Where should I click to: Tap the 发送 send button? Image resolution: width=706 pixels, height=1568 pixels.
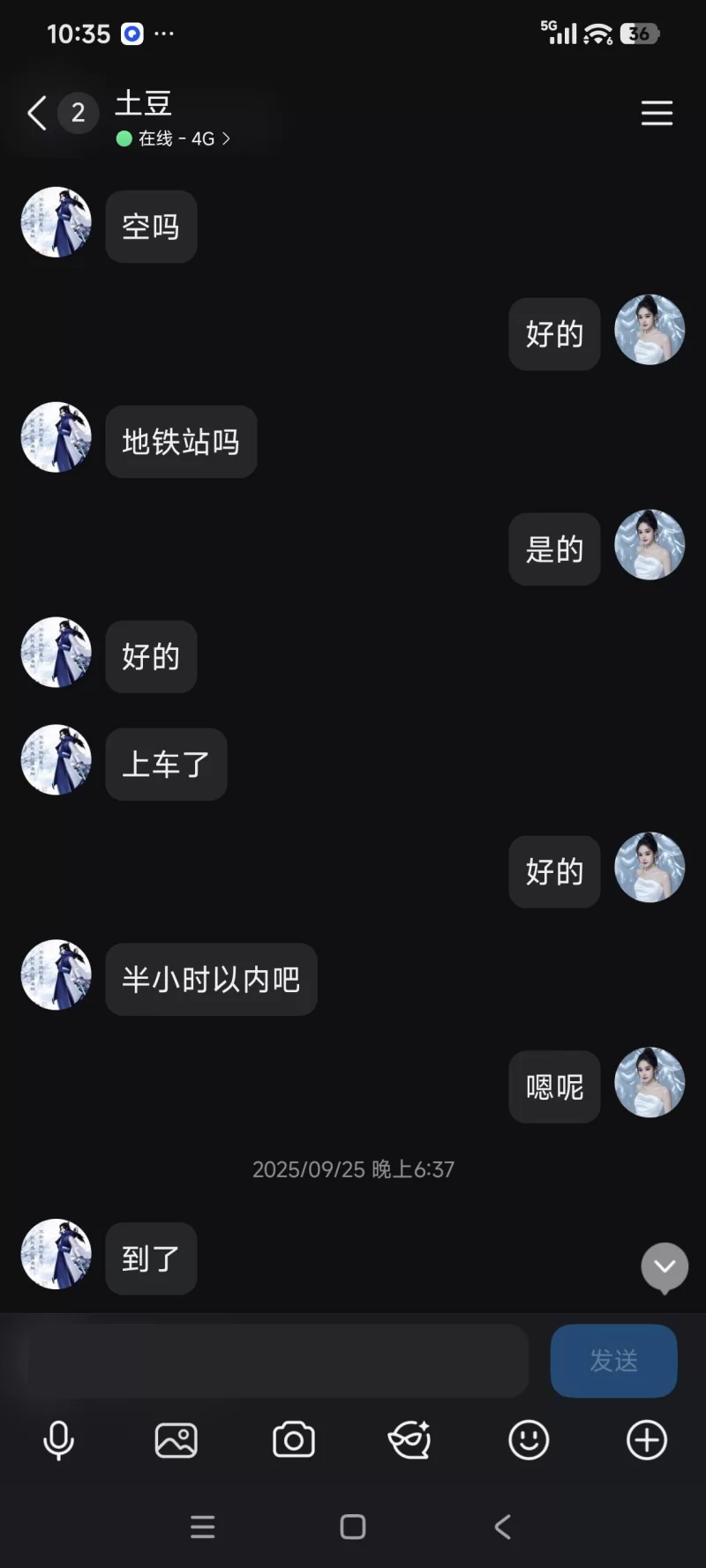coord(613,1361)
